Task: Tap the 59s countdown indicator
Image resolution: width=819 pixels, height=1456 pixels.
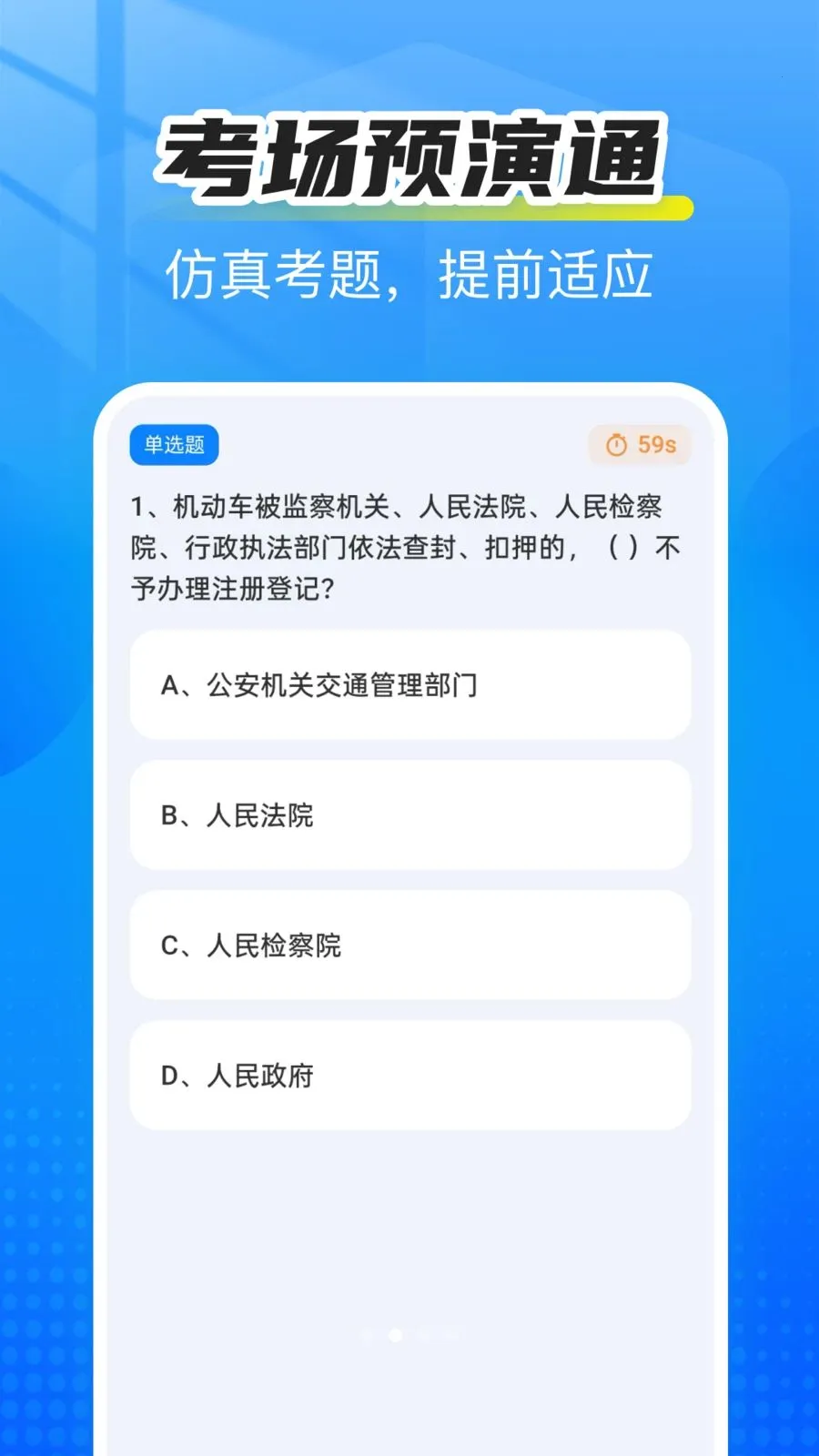Action: [648, 444]
